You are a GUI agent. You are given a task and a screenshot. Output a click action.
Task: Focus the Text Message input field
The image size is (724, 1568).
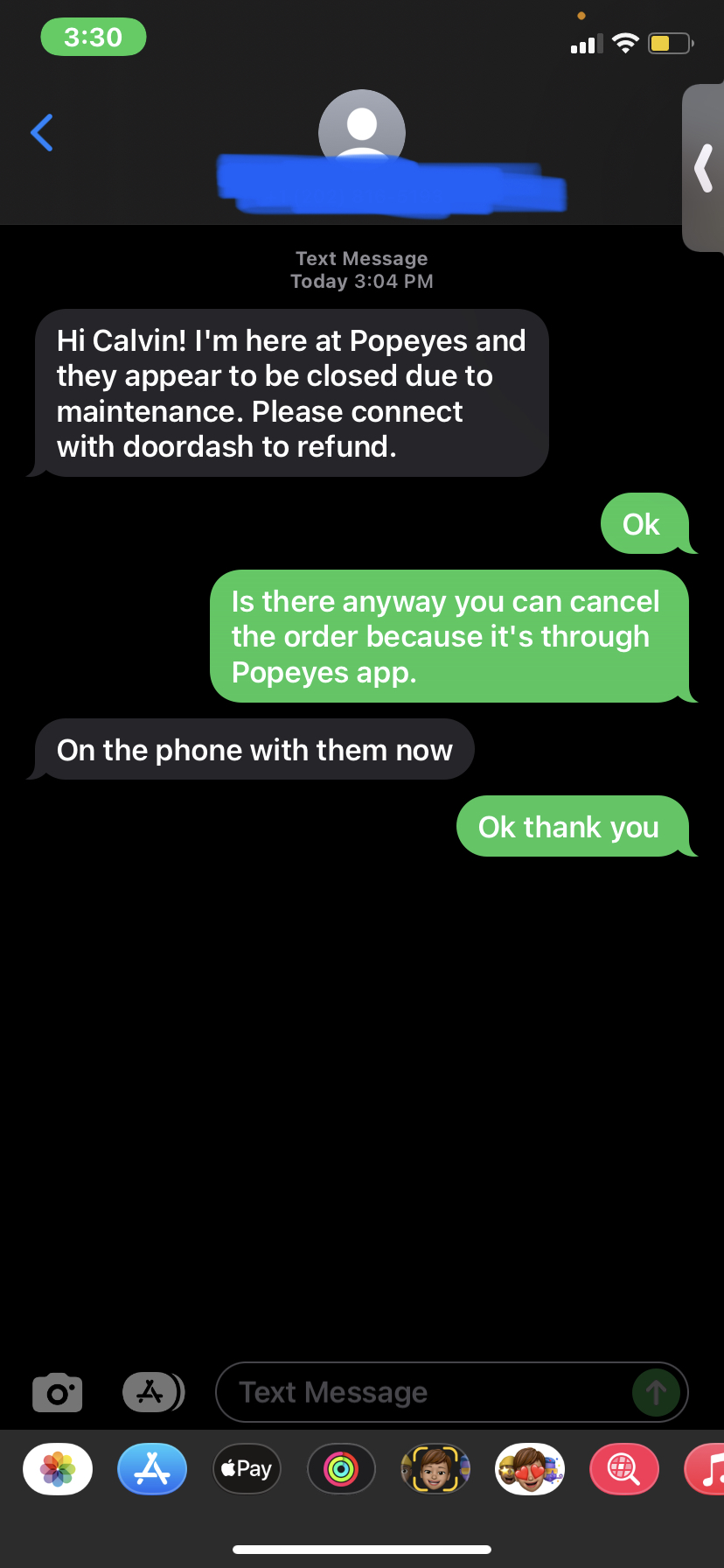click(x=420, y=1392)
